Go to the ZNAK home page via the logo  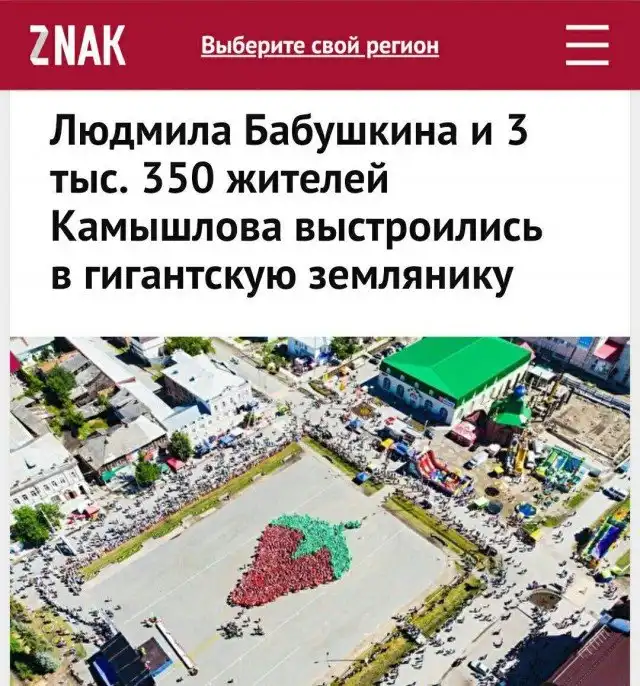click(77, 46)
